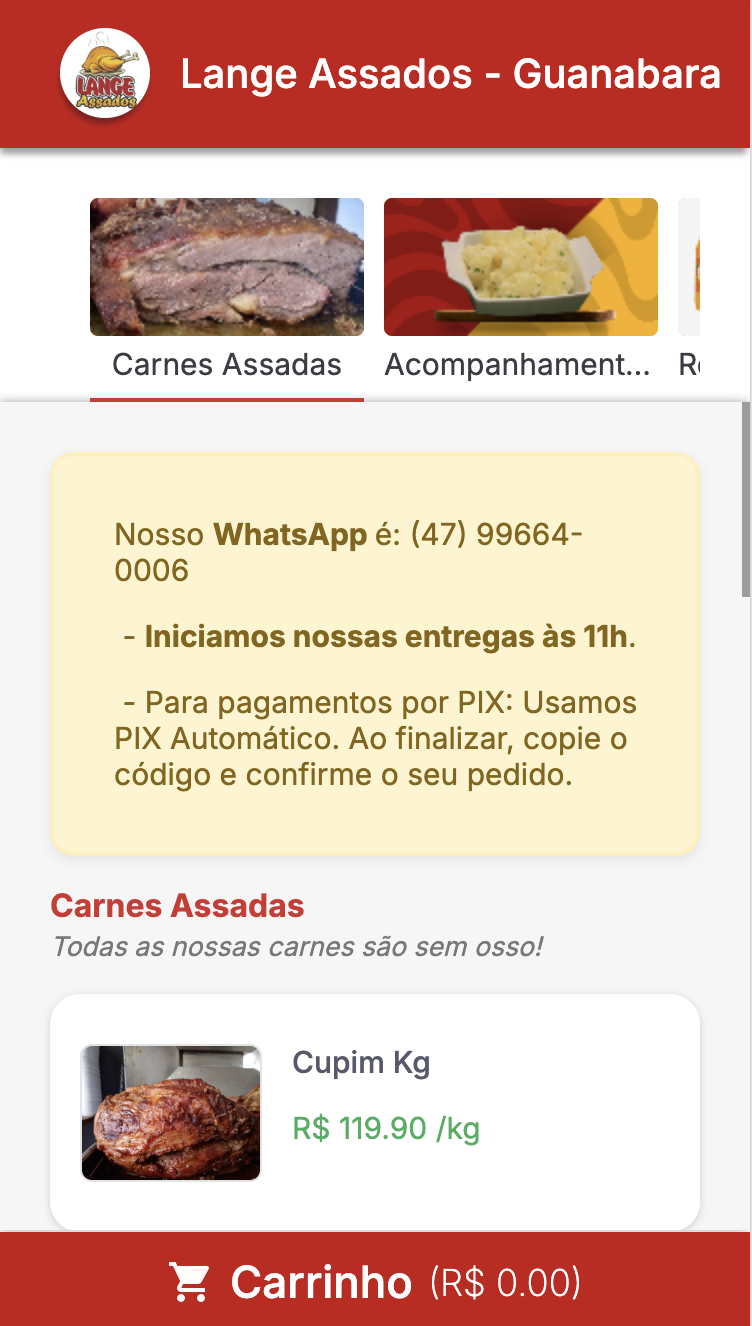The image size is (752, 1326).
Task: Click the Carnes Assadas section heading
Action: click(x=178, y=906)
